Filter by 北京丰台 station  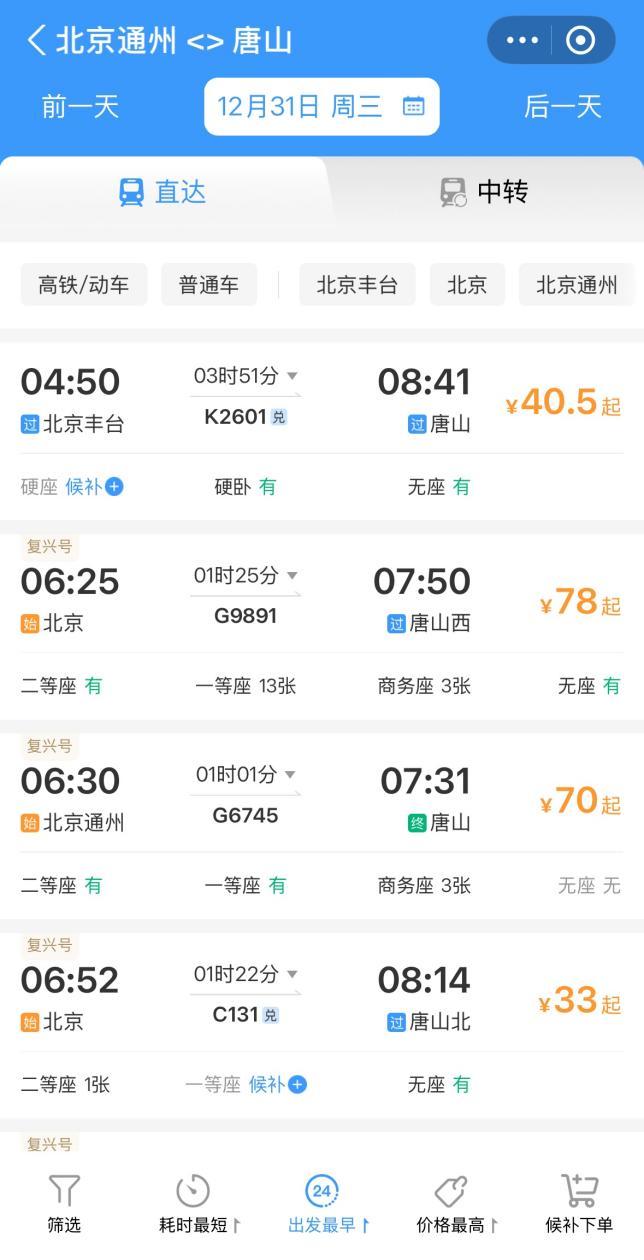click(x=357, y=285)
